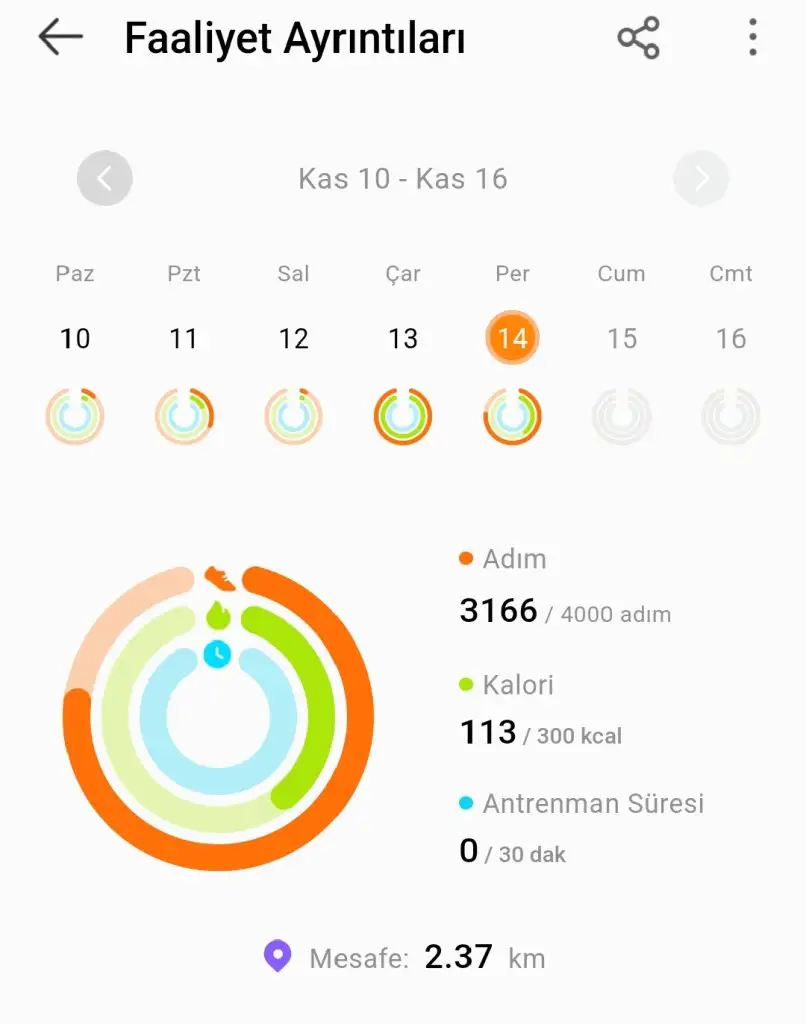Image resolution: width=806 pixels, height=1024 pixels.
Task: Select Sunday the 10th (Paz)
Action: point(75,339)
